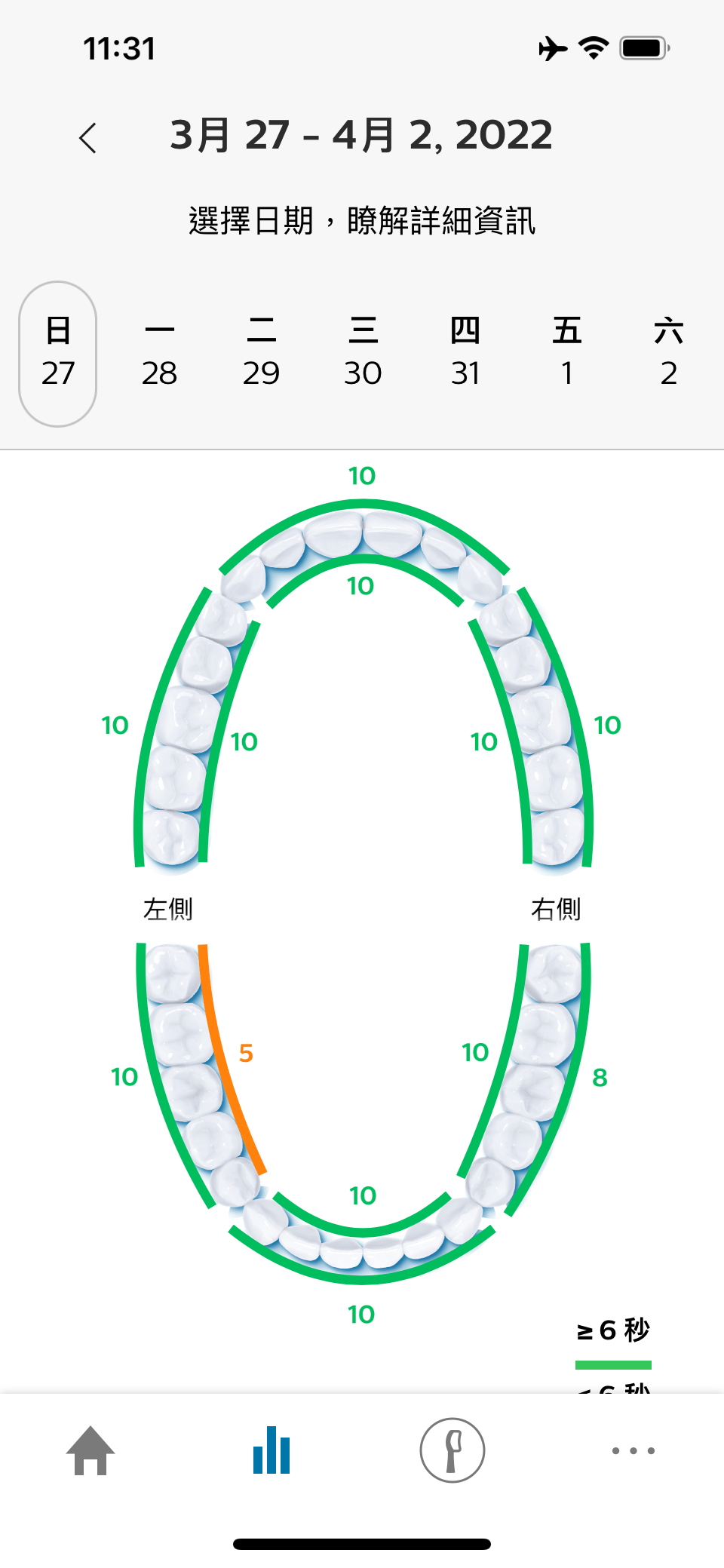Open the more options tab
724x1568 pixels.
(x=633, y=1450)
